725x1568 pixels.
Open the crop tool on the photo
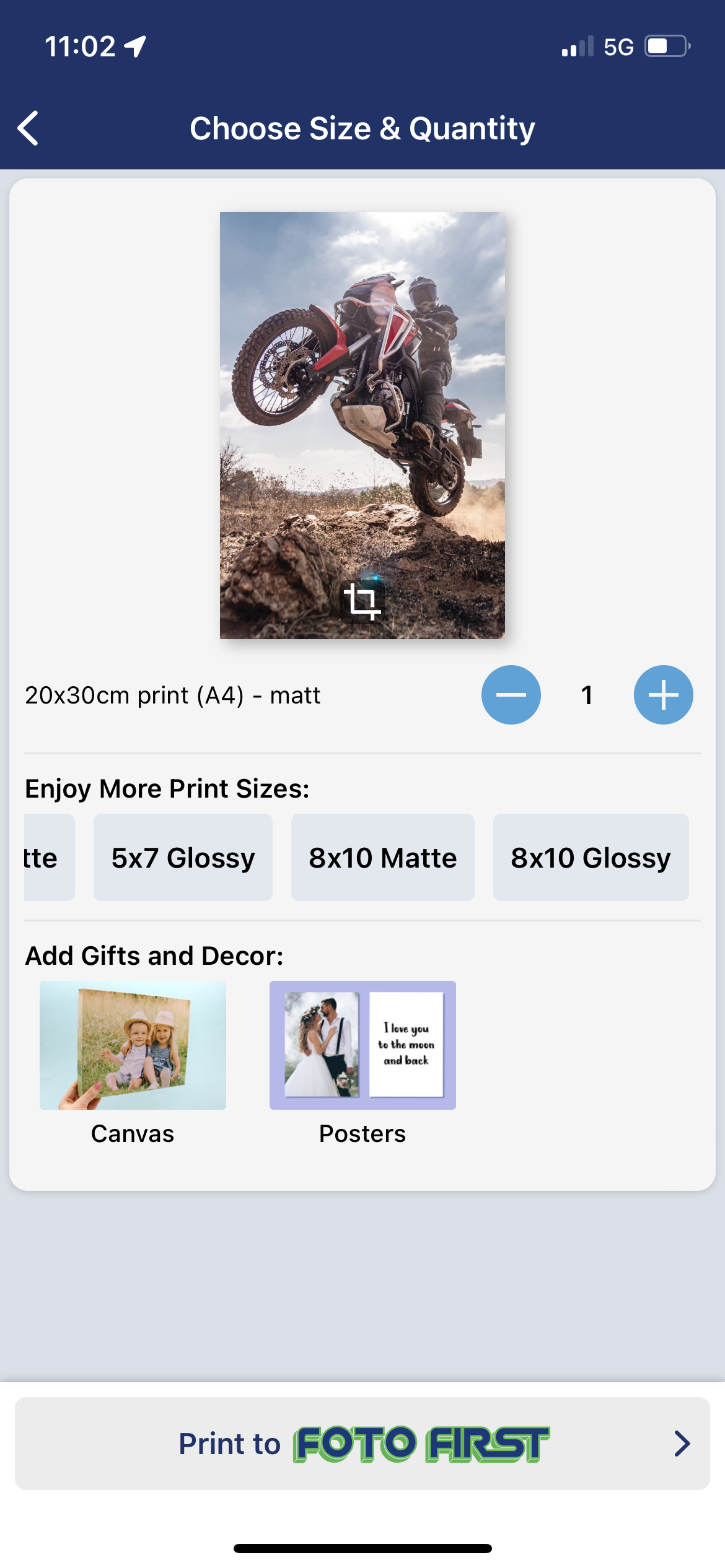pos(362,601)
